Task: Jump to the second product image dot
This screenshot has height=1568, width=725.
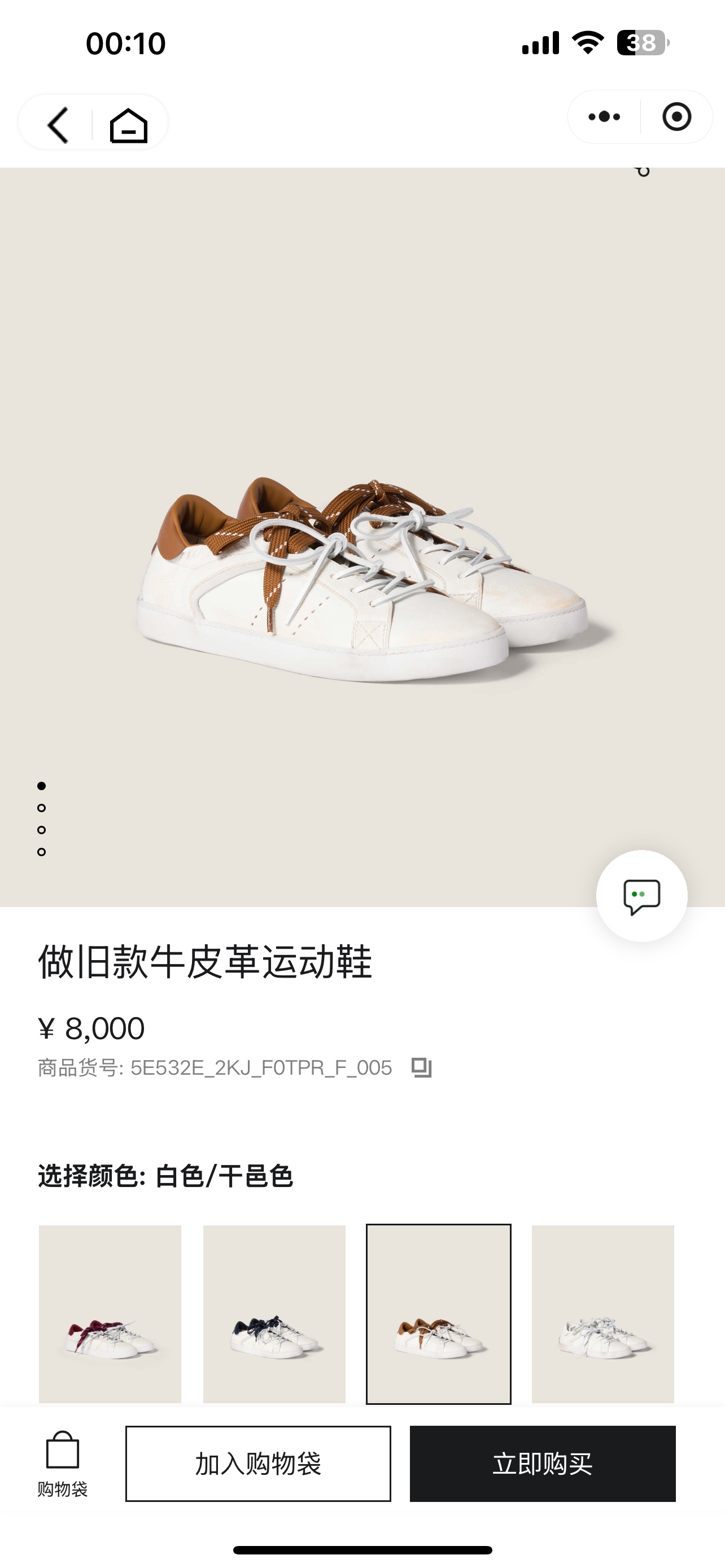Action: [41, 808]
